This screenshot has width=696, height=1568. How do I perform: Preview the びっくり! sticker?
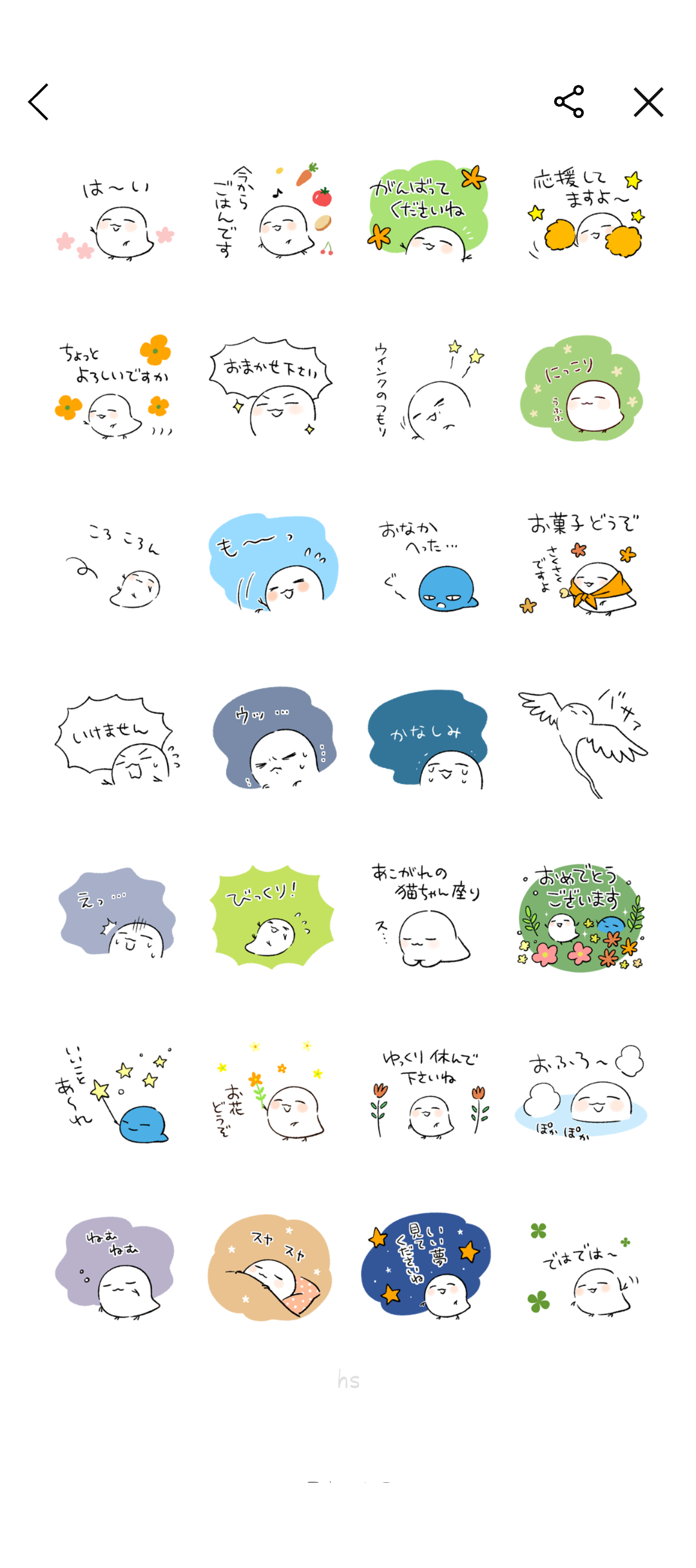(x=271, y=916)
